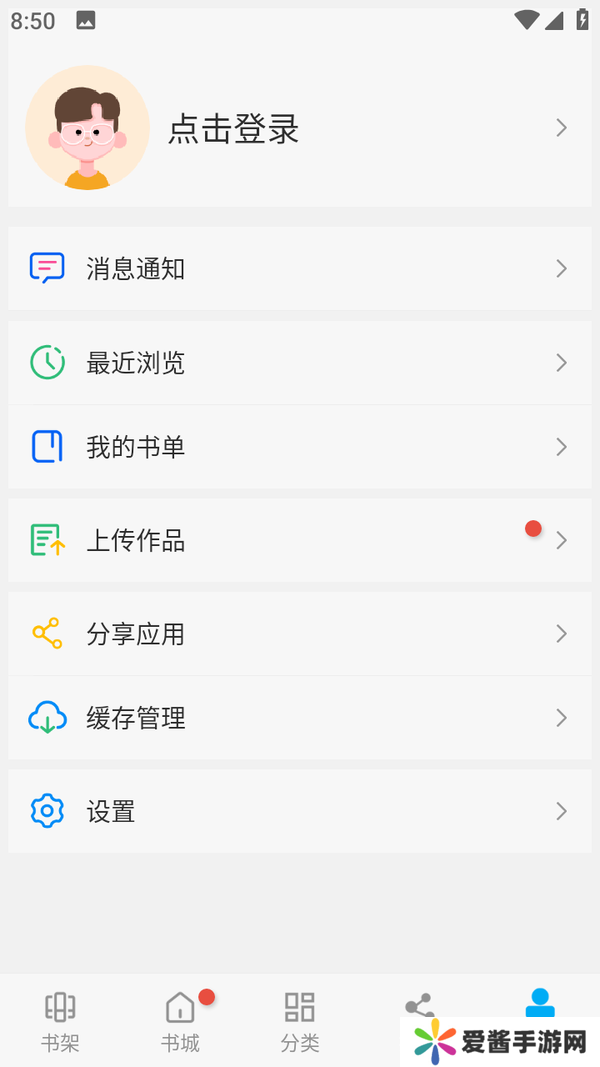Tap 点击登录 to log in

(233, 129)
